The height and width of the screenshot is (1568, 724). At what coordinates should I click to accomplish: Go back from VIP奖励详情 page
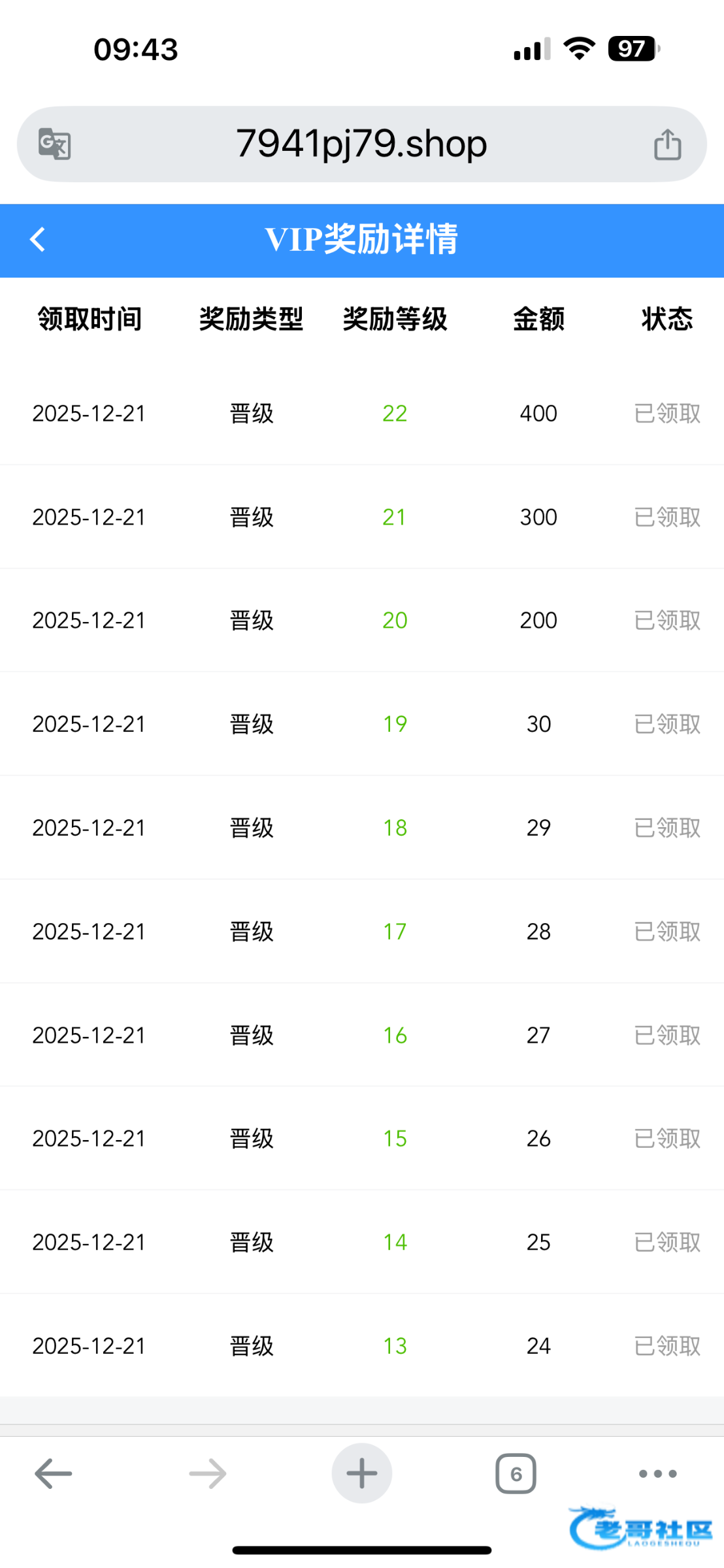38,239
